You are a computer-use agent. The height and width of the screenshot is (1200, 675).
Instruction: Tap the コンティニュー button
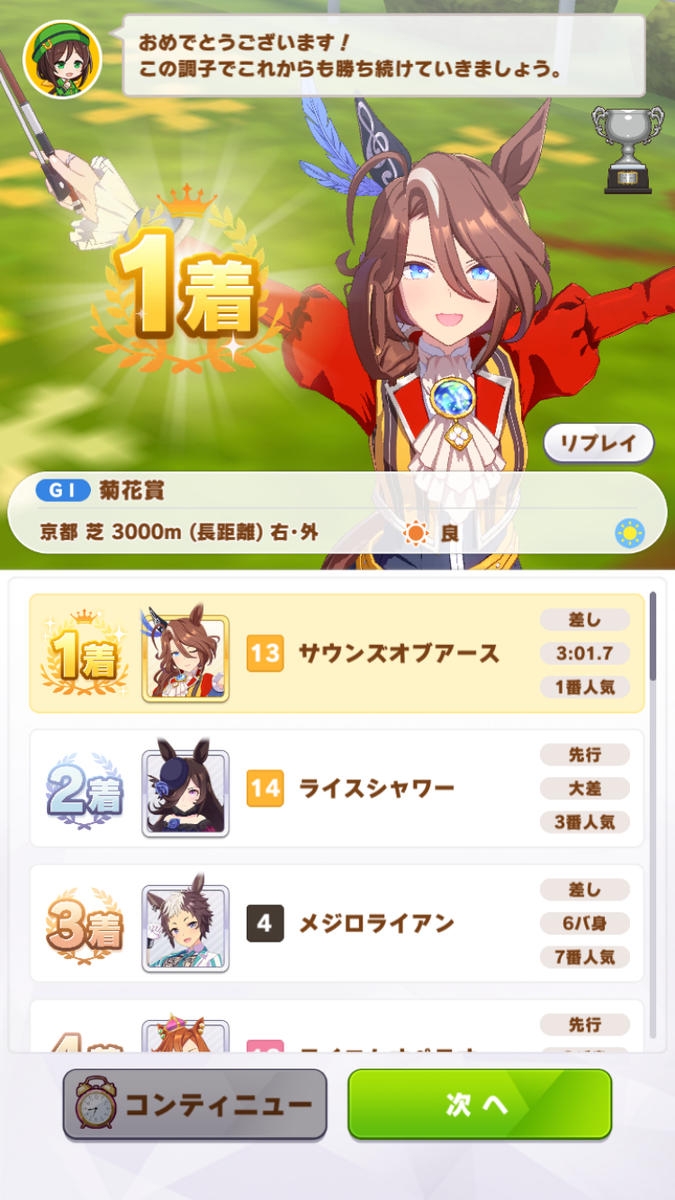tap(195, 1104)
